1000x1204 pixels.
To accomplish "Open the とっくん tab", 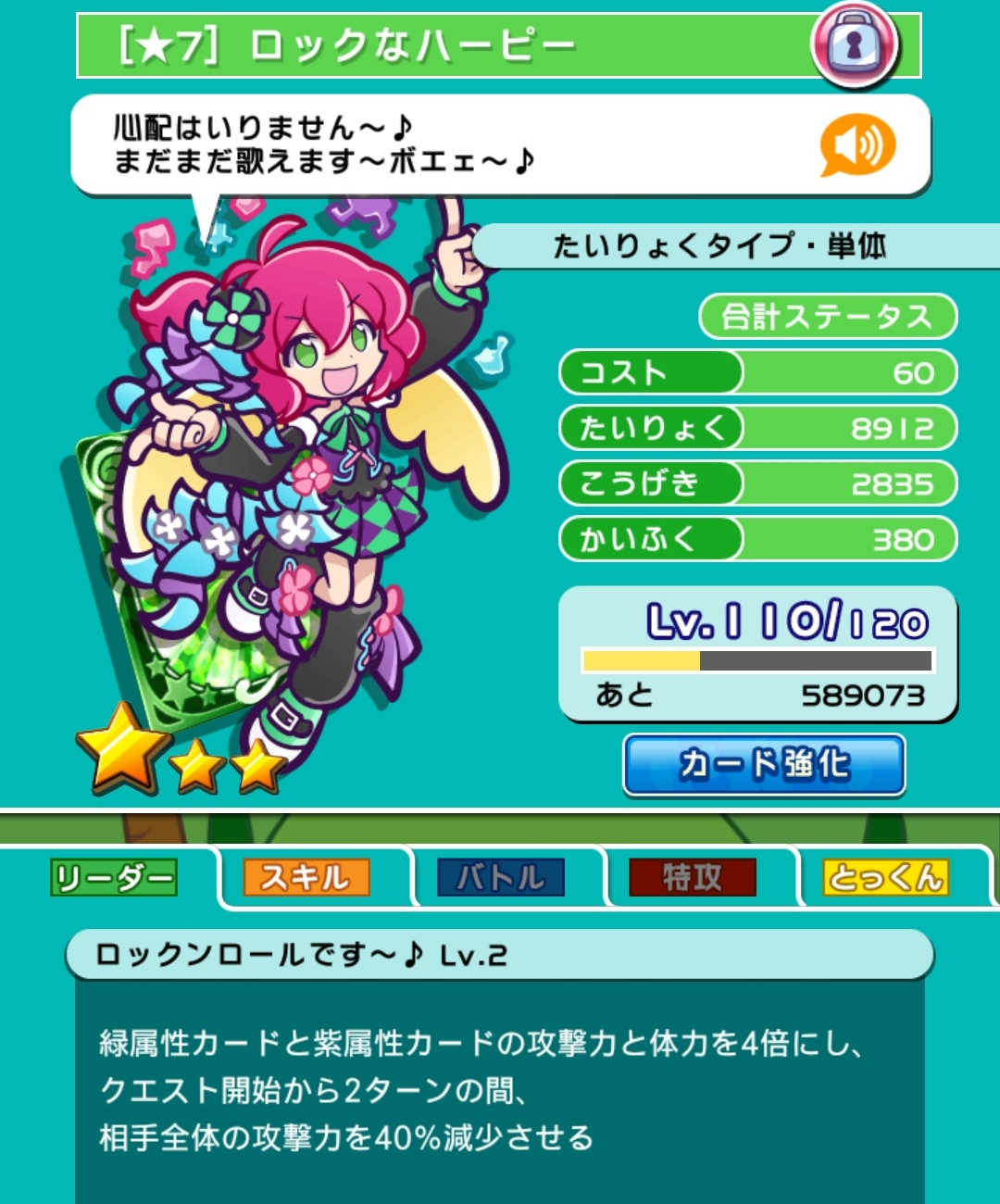I will coord(885,877).
